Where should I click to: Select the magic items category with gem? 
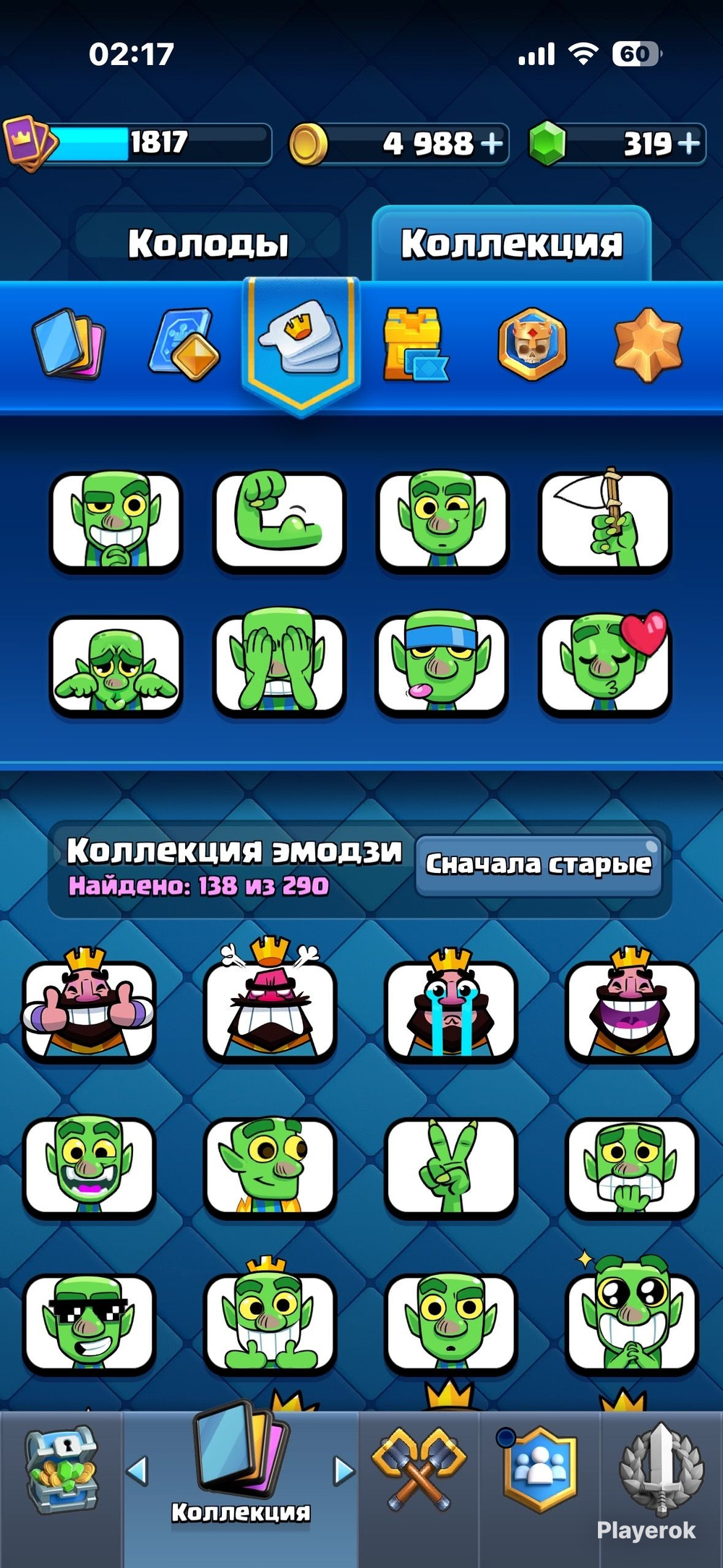[x=185, y=344]
